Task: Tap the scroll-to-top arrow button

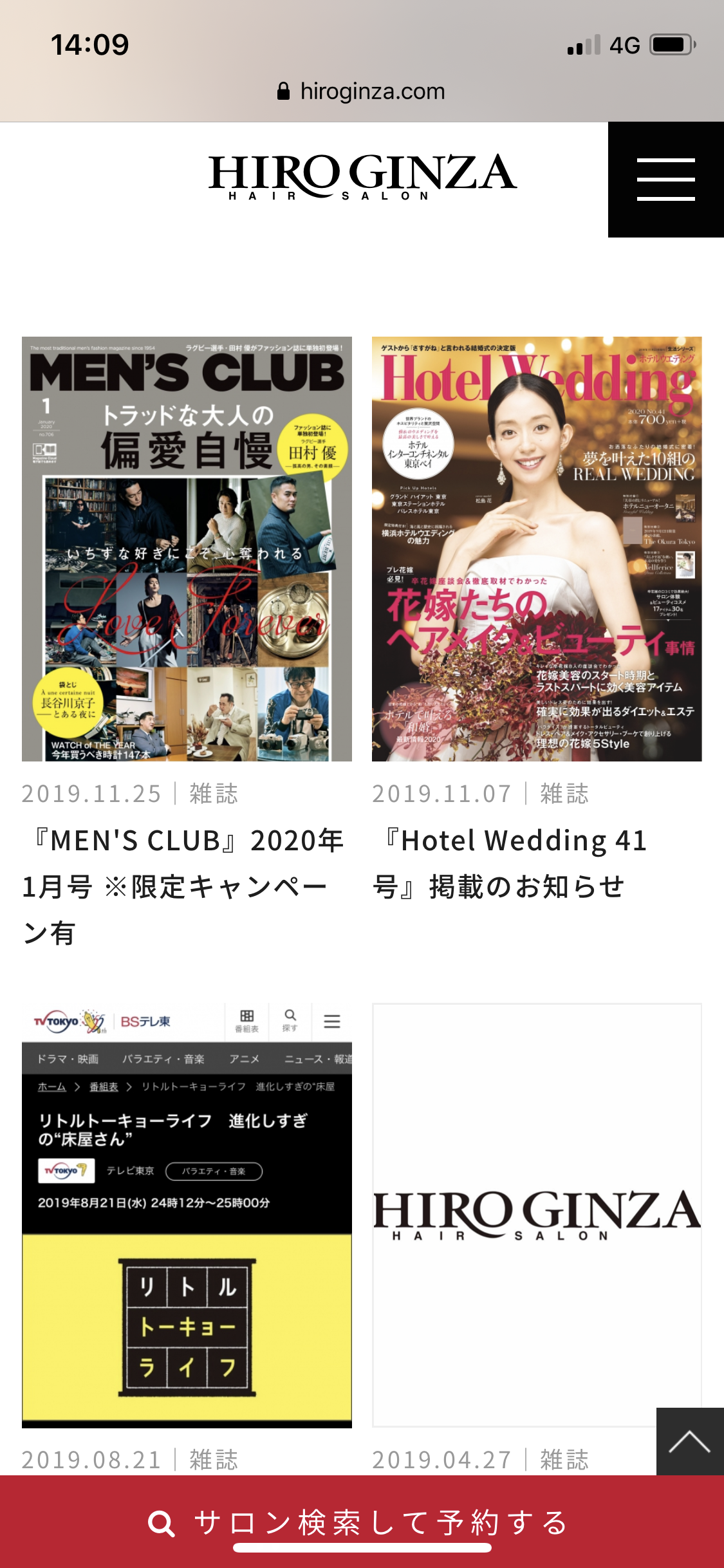Action: tap(690, 1441)
